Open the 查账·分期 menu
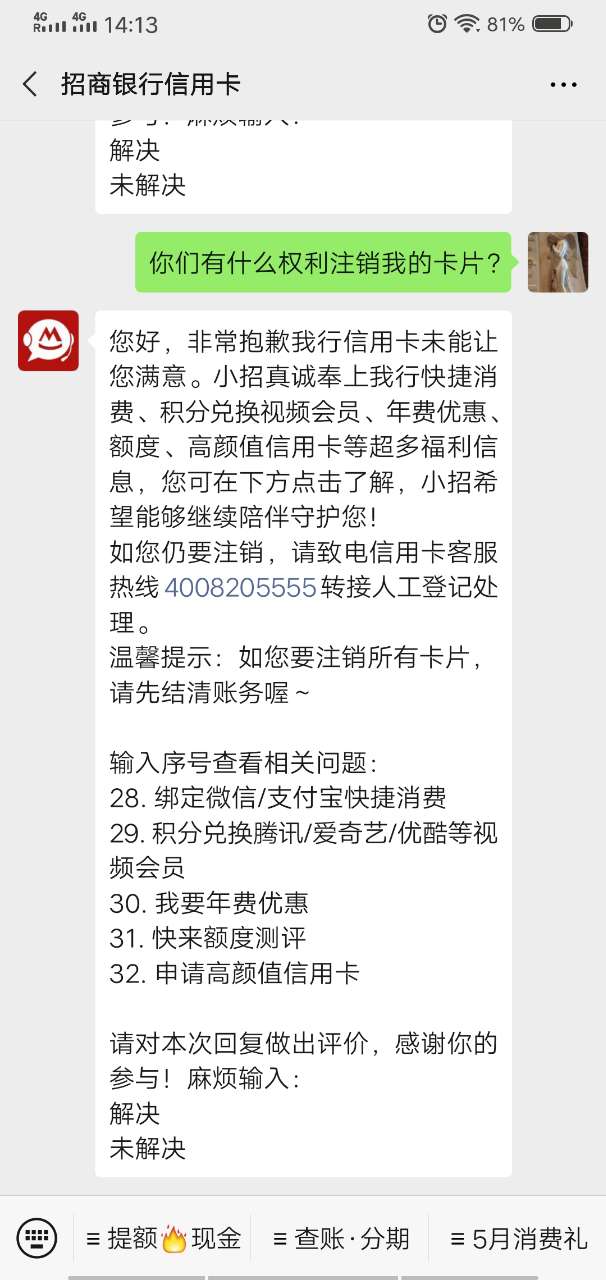Screen dimensions: 606x1280 pos(341,1239)
